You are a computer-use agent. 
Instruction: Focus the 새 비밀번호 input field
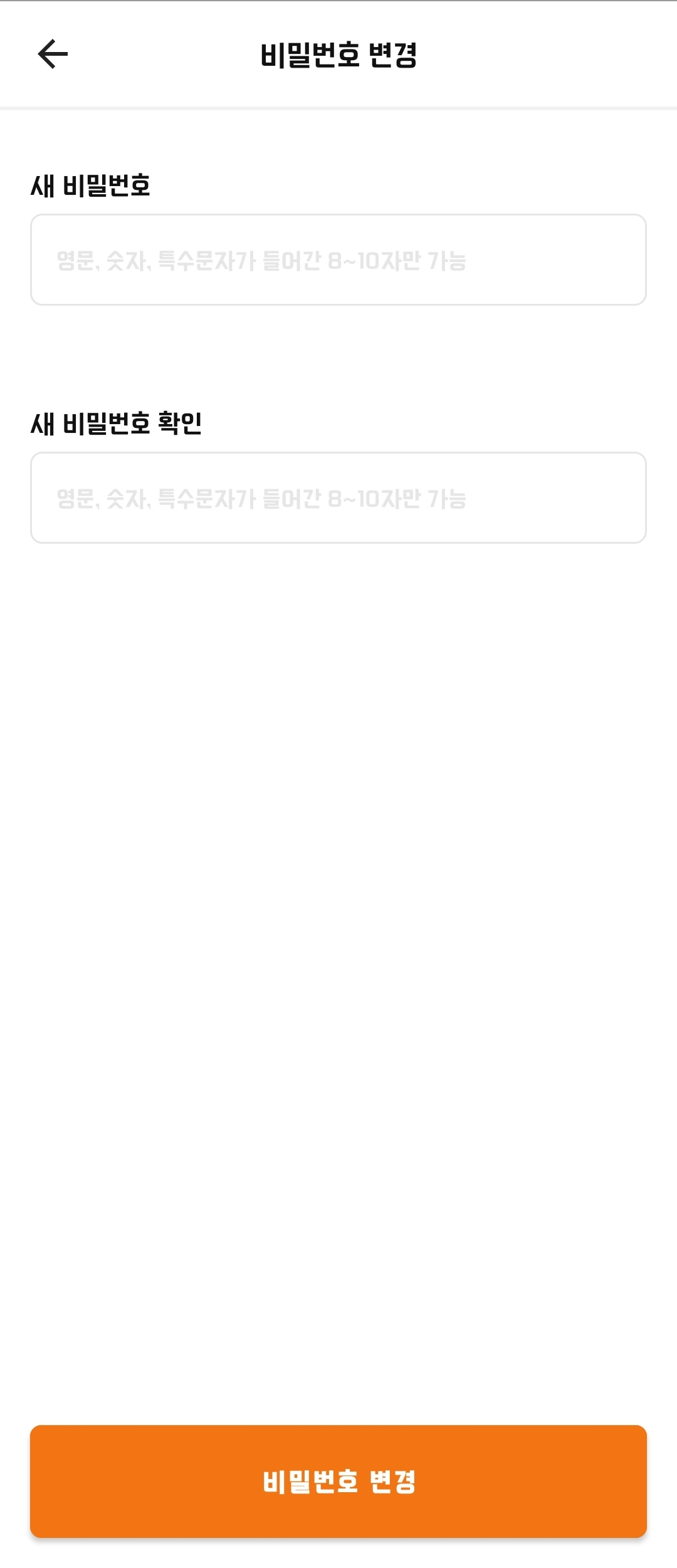point(338,260)
